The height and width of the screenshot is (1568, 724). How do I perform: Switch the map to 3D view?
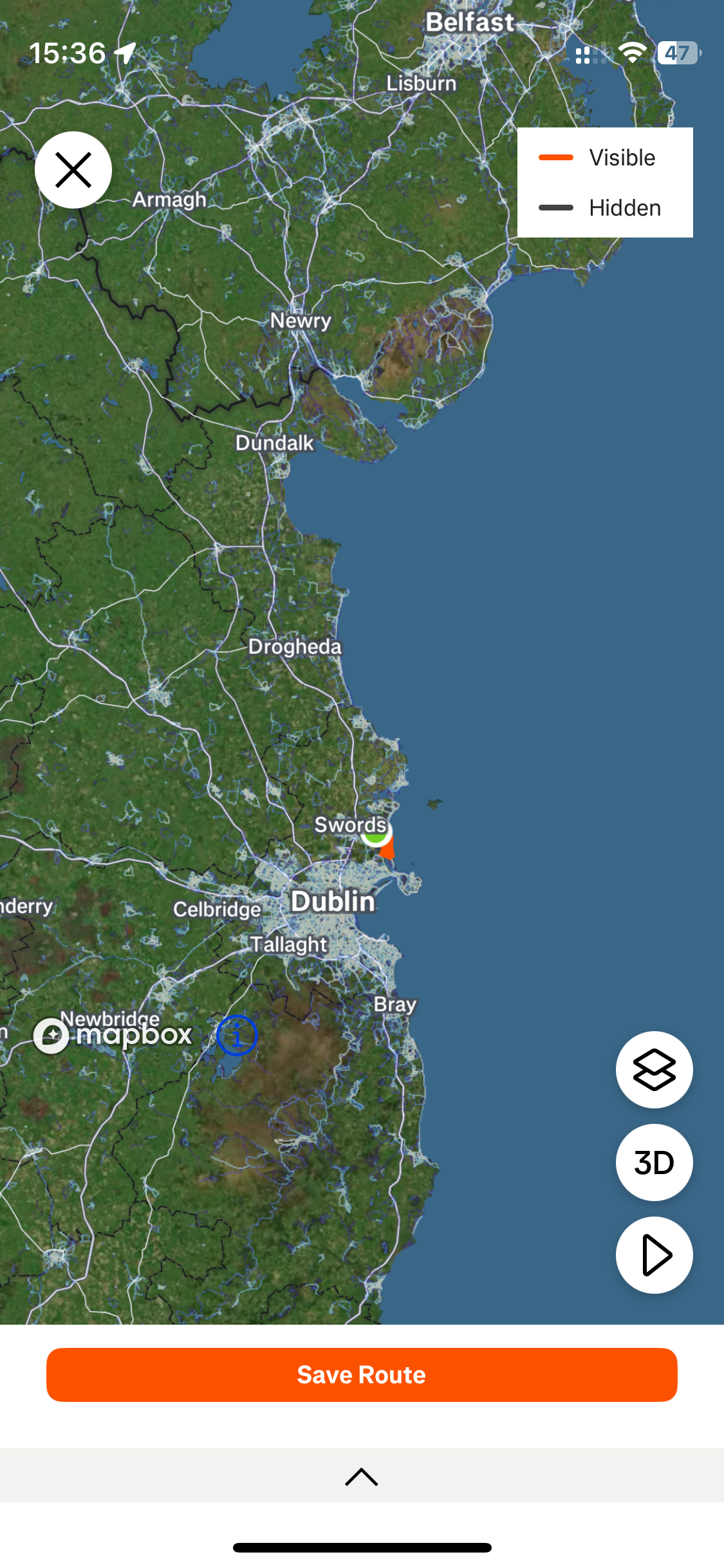tap(654, 1162)
